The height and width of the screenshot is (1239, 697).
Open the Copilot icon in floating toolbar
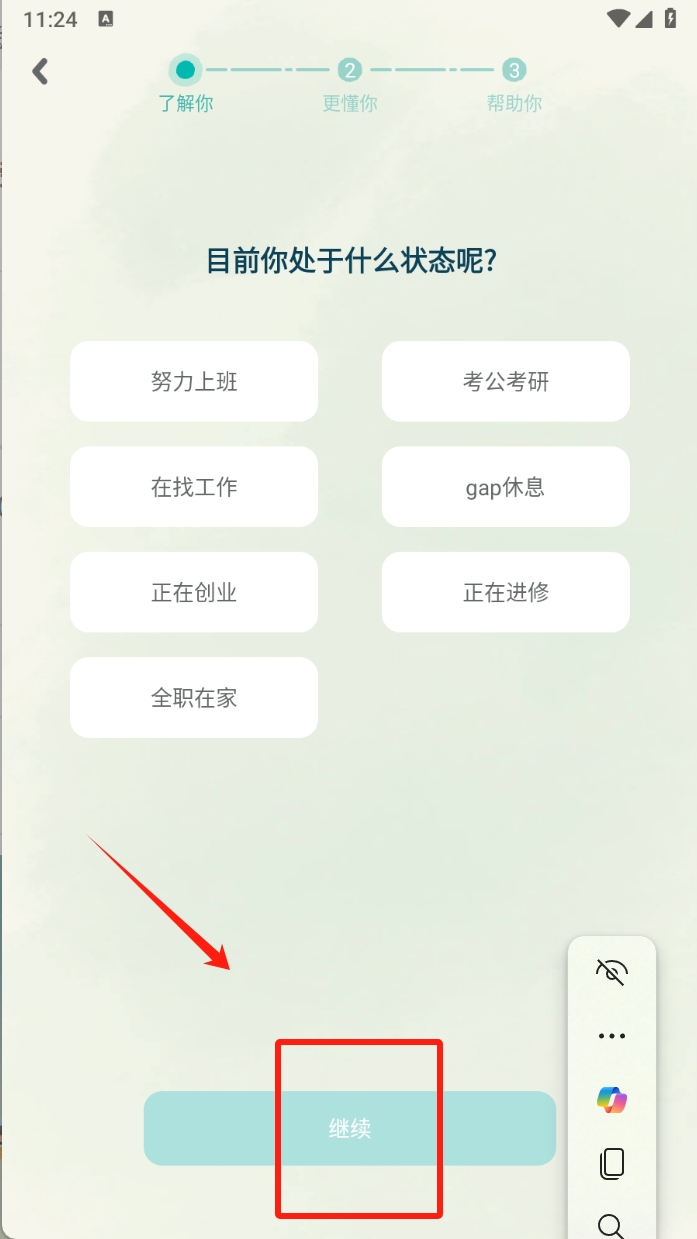click(611, 1100)
